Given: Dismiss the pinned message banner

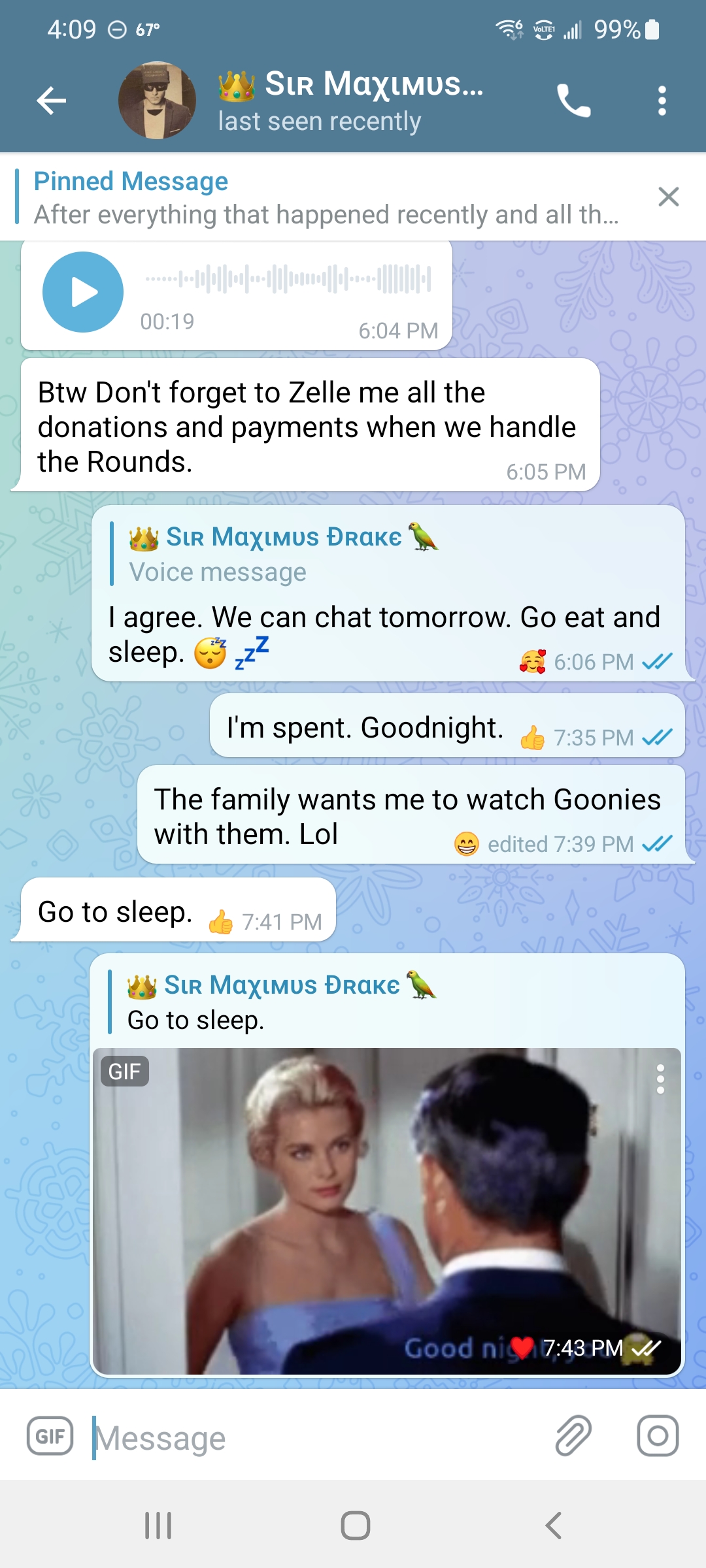Looking at the screenshot, I should point(668,197).
